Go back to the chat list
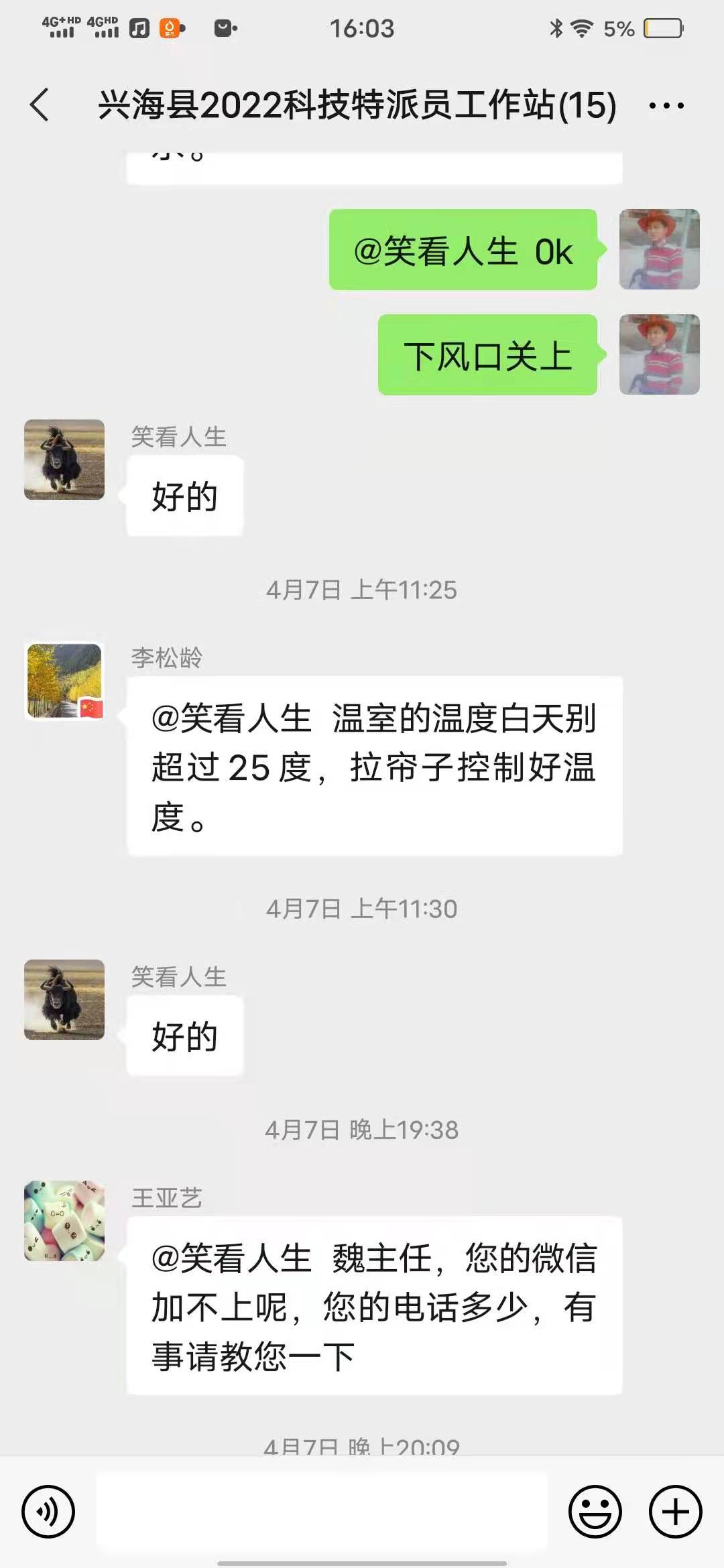This screenshot has height=1568, width=724. click(x=40, y=105)
